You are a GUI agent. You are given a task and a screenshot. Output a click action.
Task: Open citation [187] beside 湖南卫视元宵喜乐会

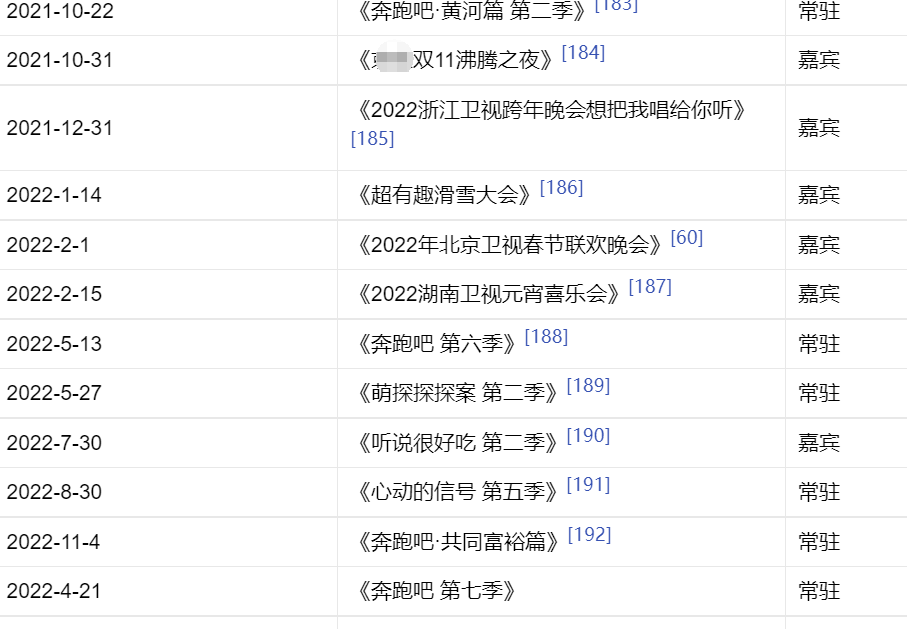tap(650, 287)
